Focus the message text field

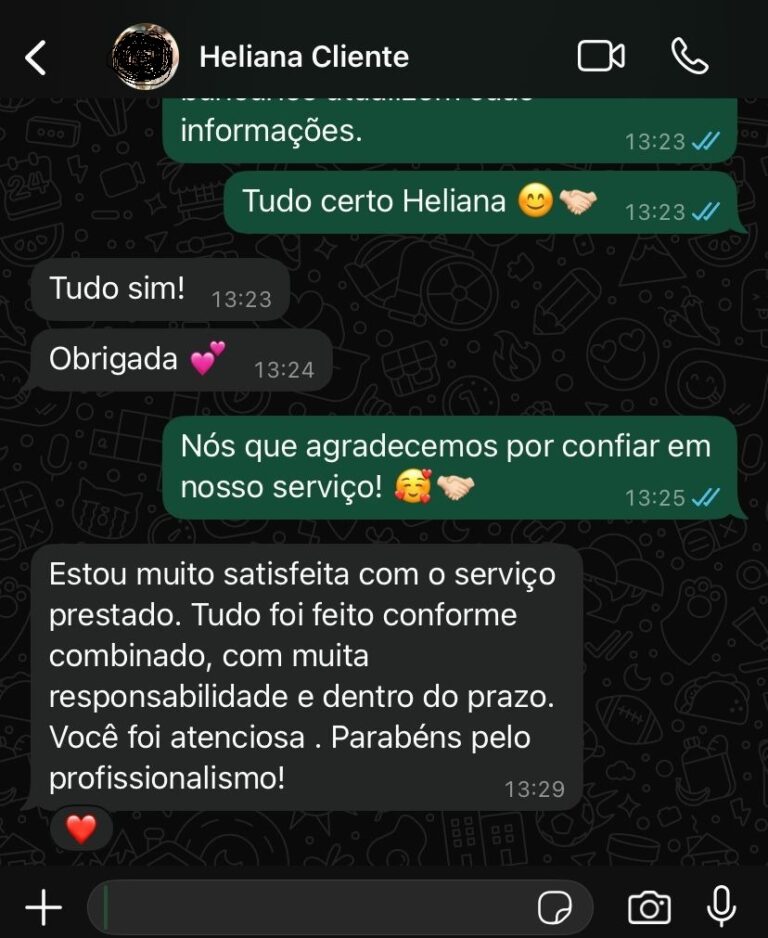click(x=320, y=907)
